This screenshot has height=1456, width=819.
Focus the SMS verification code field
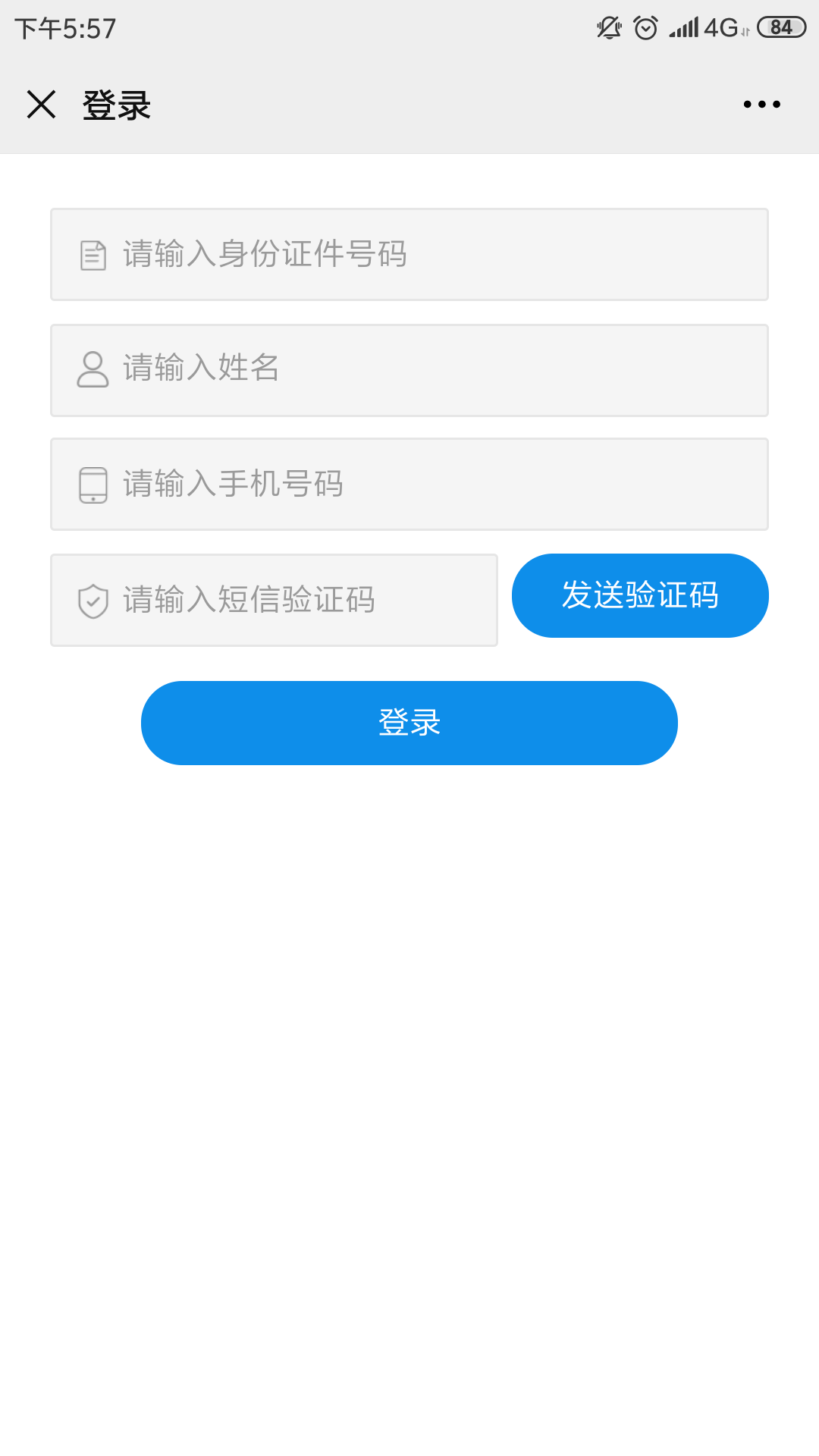tap(275, 600)
